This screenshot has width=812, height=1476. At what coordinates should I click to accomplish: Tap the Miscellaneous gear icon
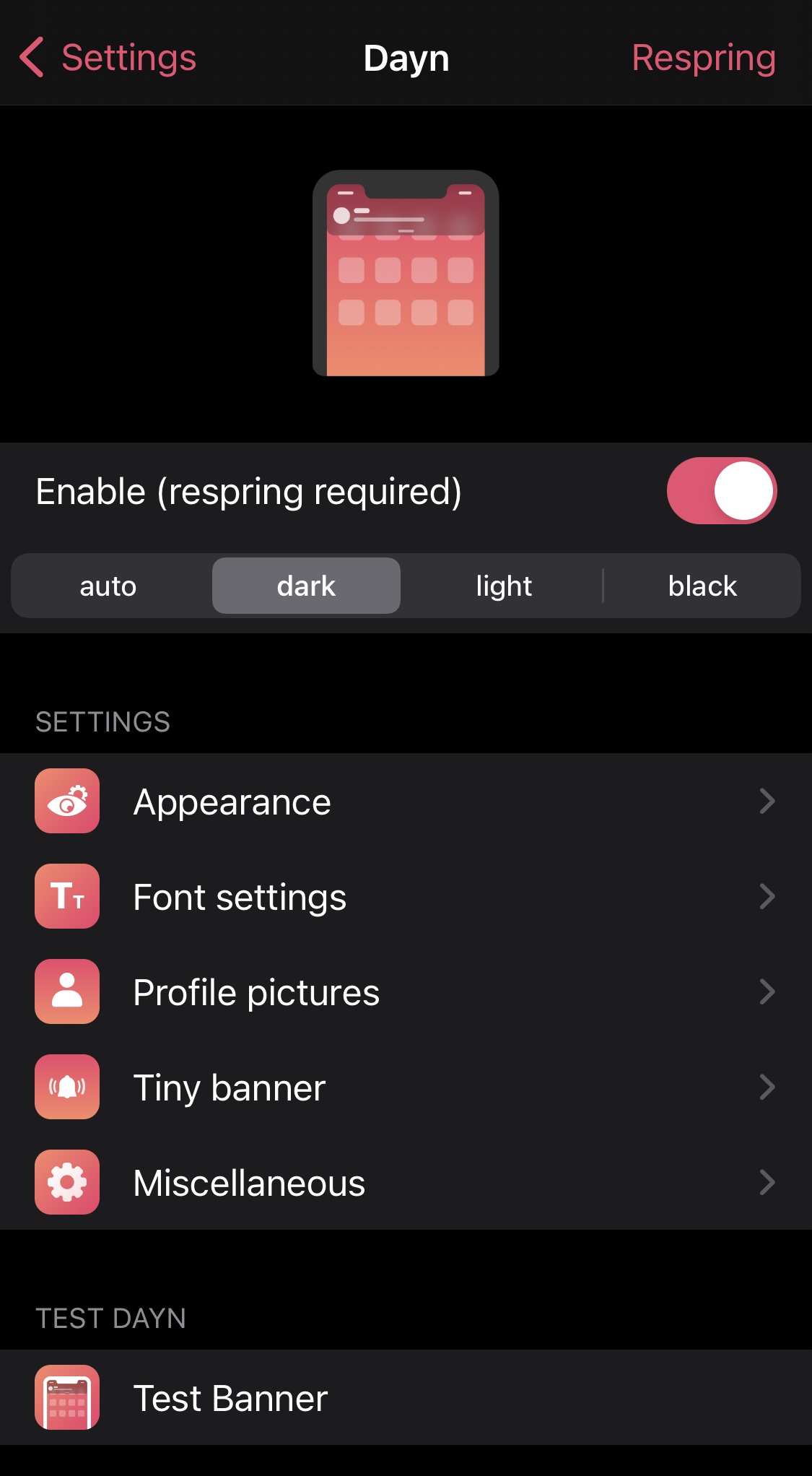[x=66, y=1183]
